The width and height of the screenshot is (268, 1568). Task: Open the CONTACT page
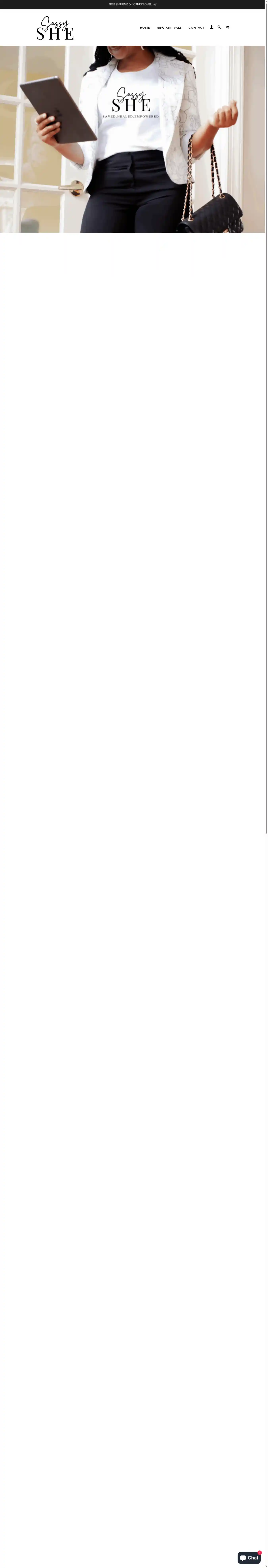click(x=196, y=27)
